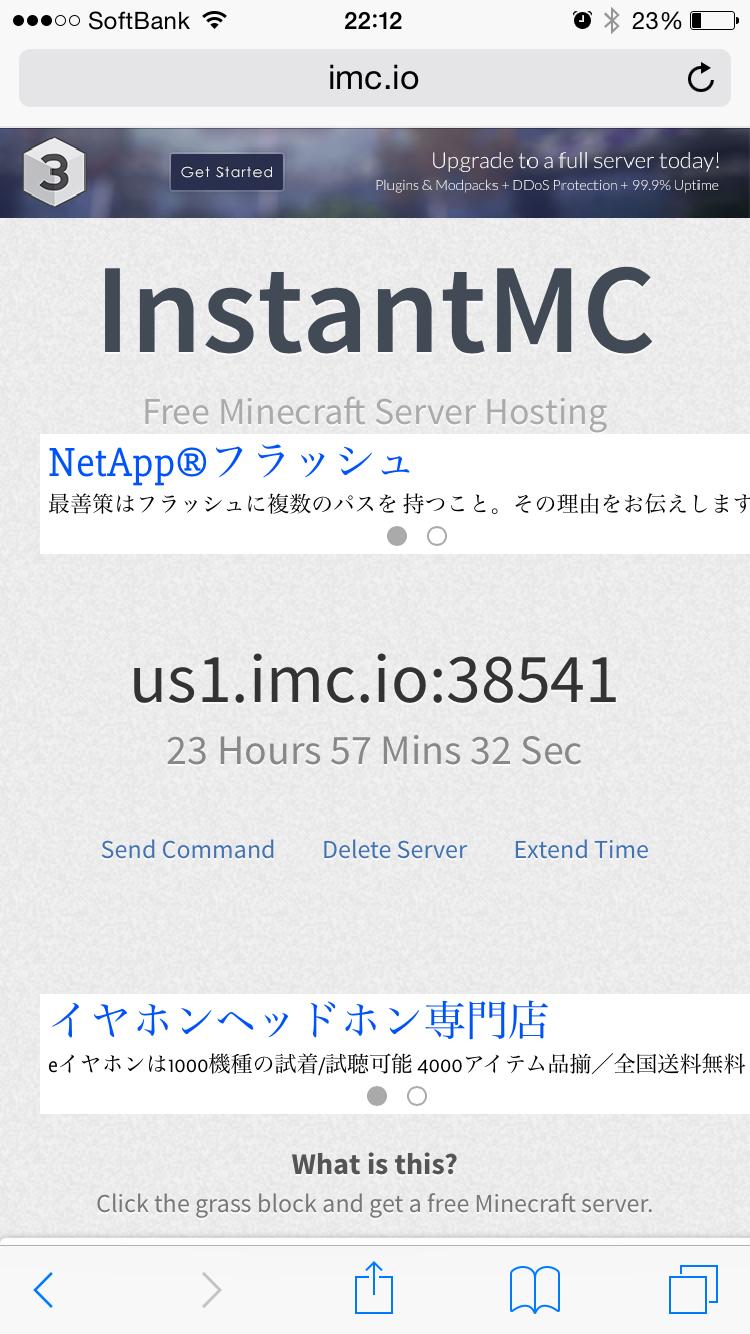750x1334 pixels.
Task: Go back to previous page
Action: point(44,1289)
